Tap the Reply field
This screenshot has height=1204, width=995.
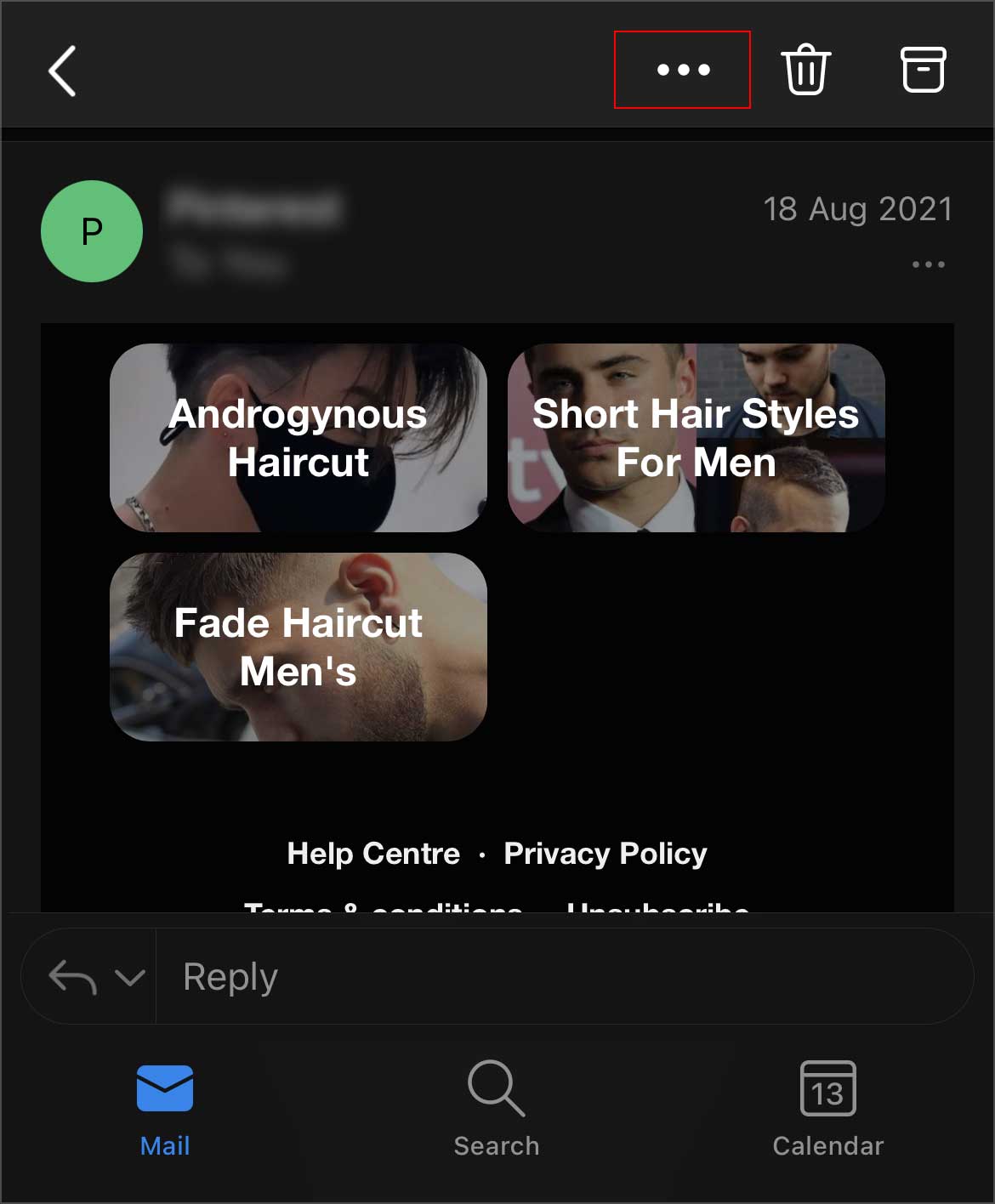tap(561, 977)
